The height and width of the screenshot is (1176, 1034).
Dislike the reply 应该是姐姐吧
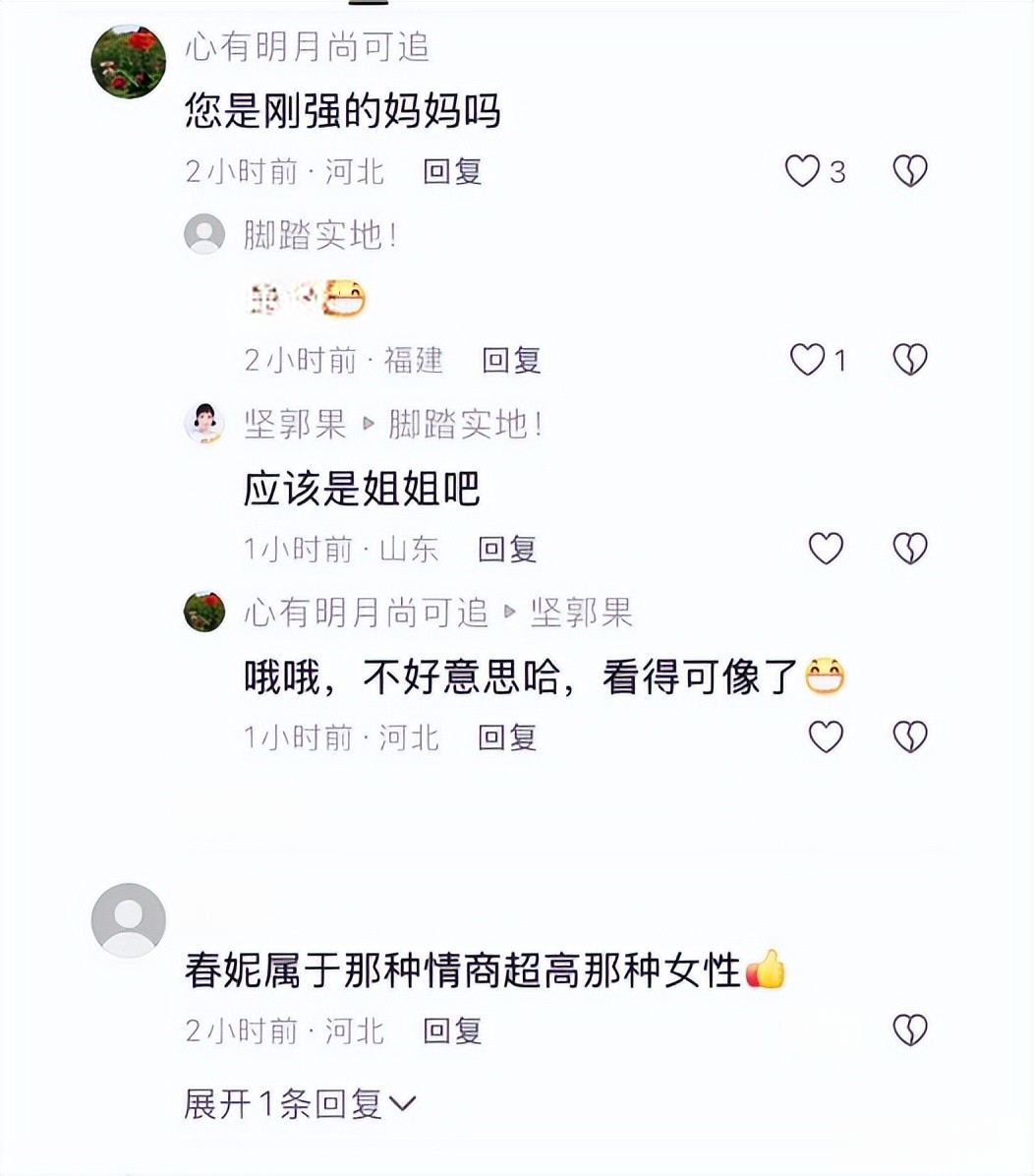[909, 549]
